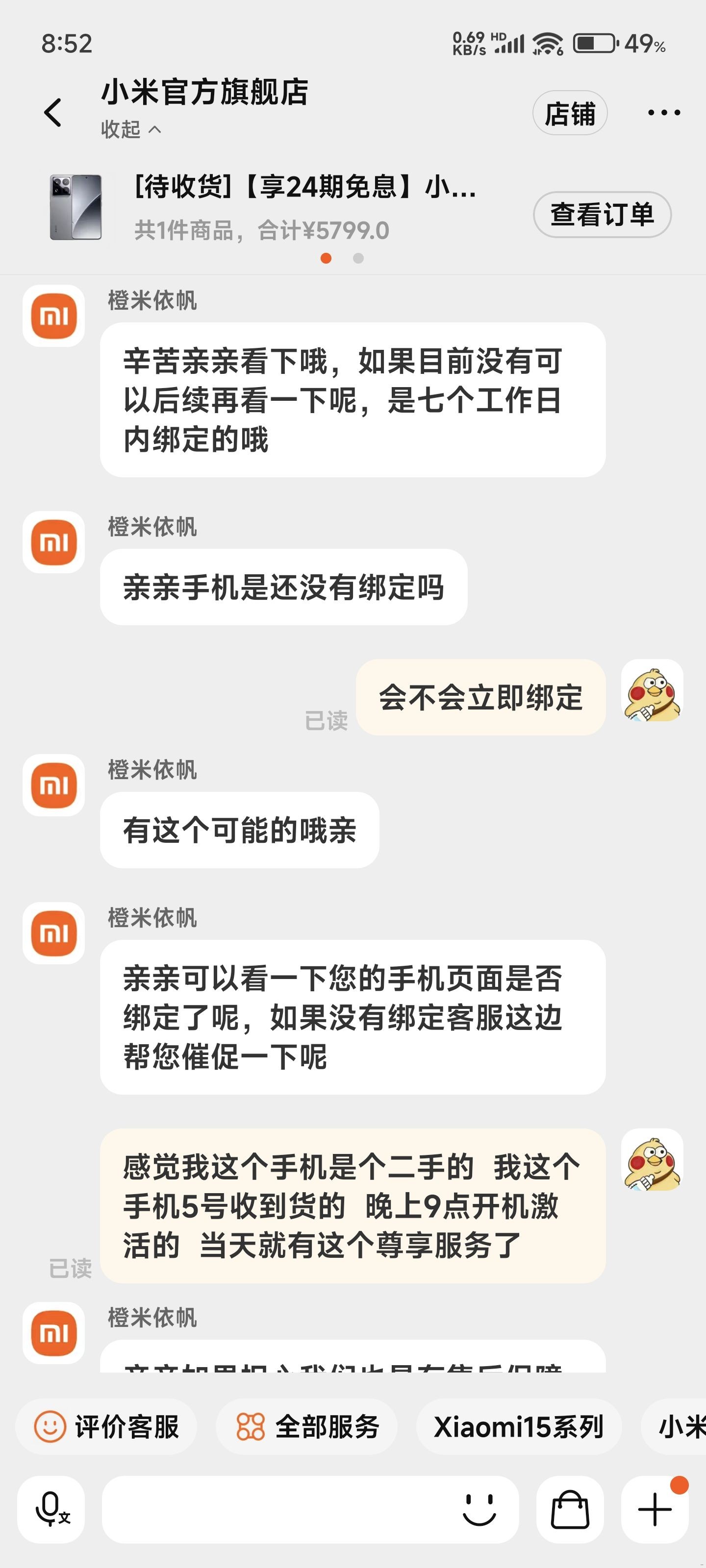The width and height of the screenshot is (706, 1568).
Task: Collapse the order card via 收起
Action: pyautogui.click(x=130, y=130)
